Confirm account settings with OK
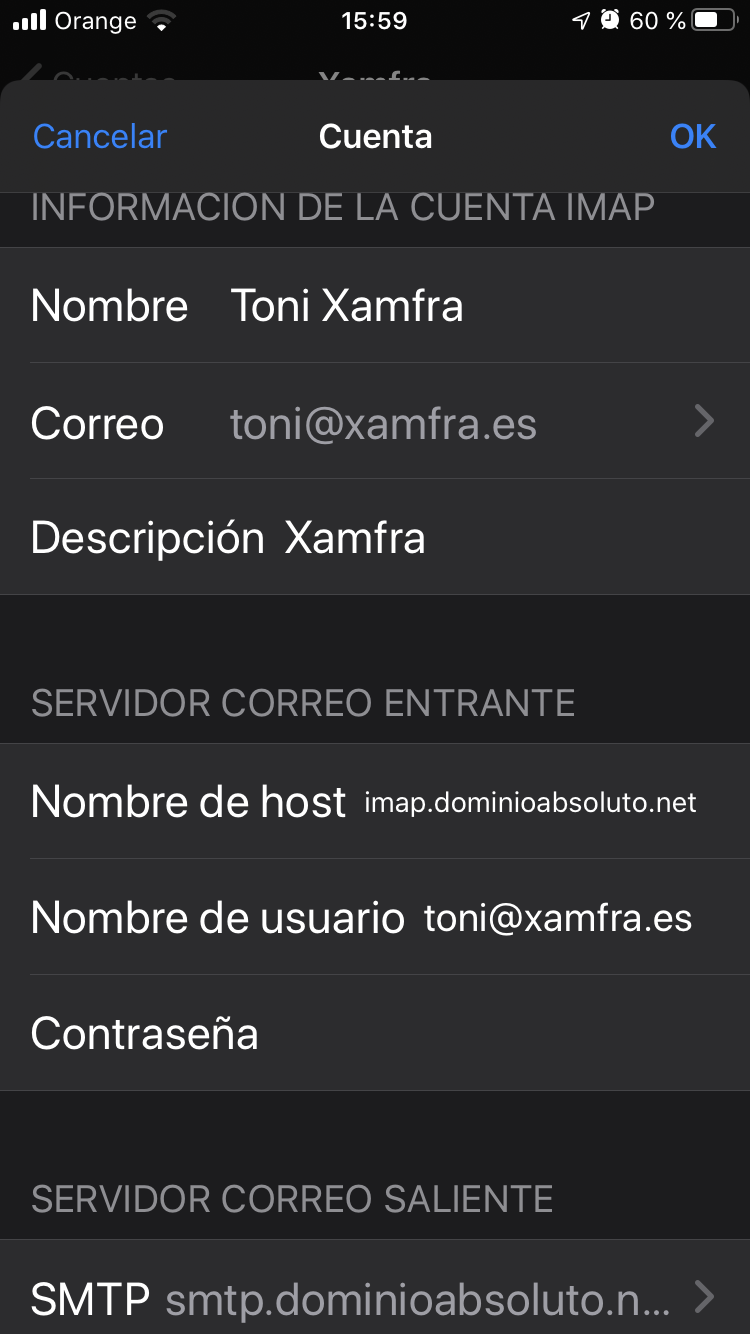 coord(692,136)
